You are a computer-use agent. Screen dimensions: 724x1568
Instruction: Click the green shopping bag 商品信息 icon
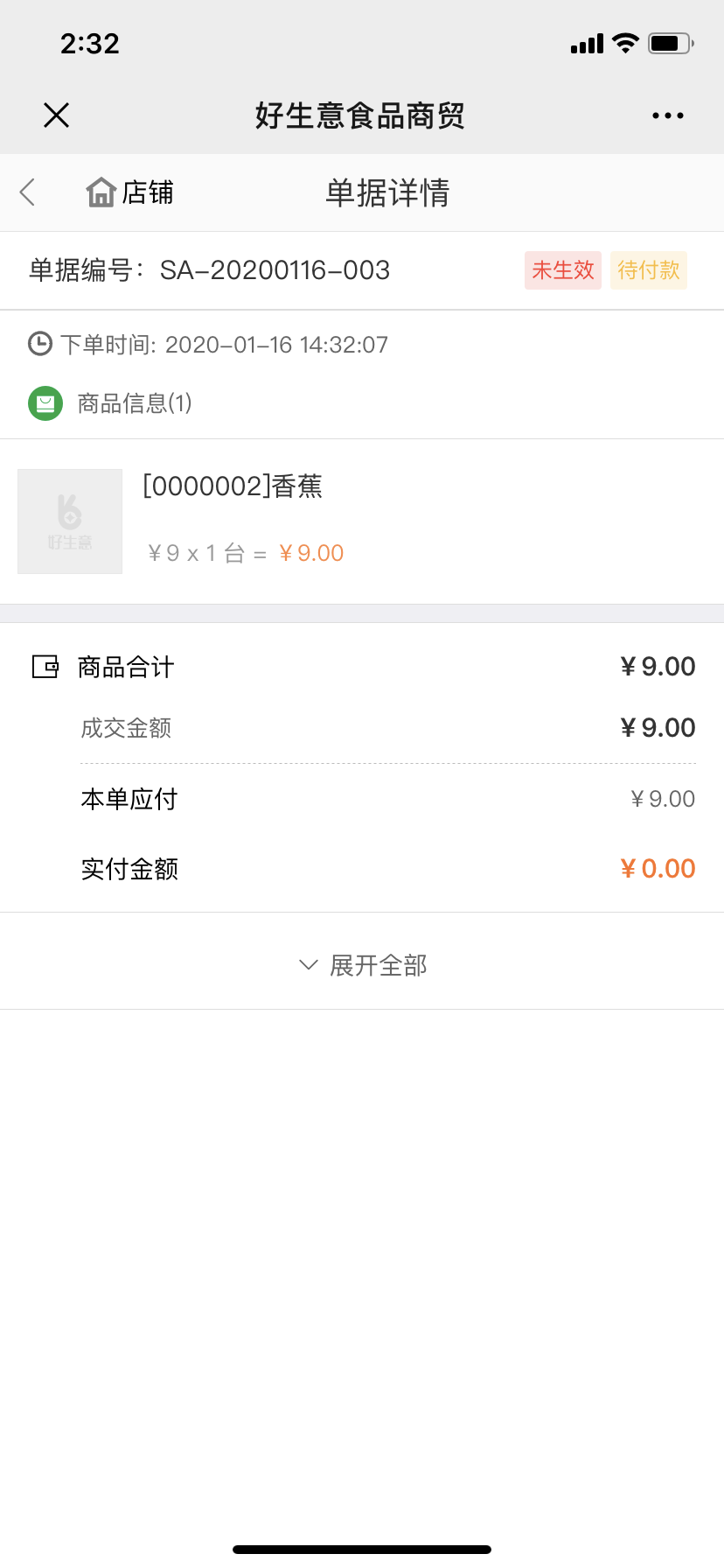coord(45,403)
